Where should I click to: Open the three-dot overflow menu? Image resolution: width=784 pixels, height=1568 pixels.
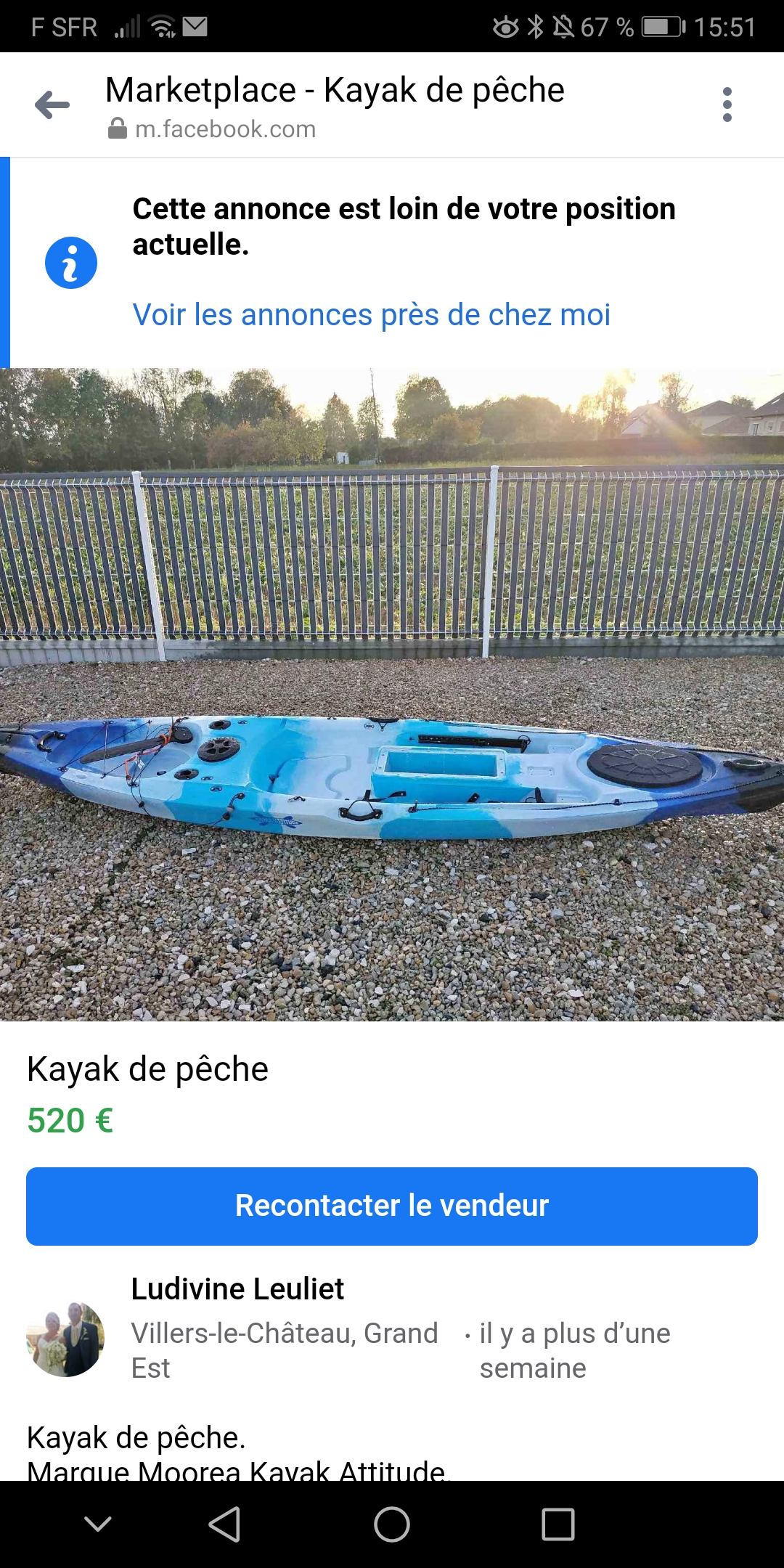point(727,105)
